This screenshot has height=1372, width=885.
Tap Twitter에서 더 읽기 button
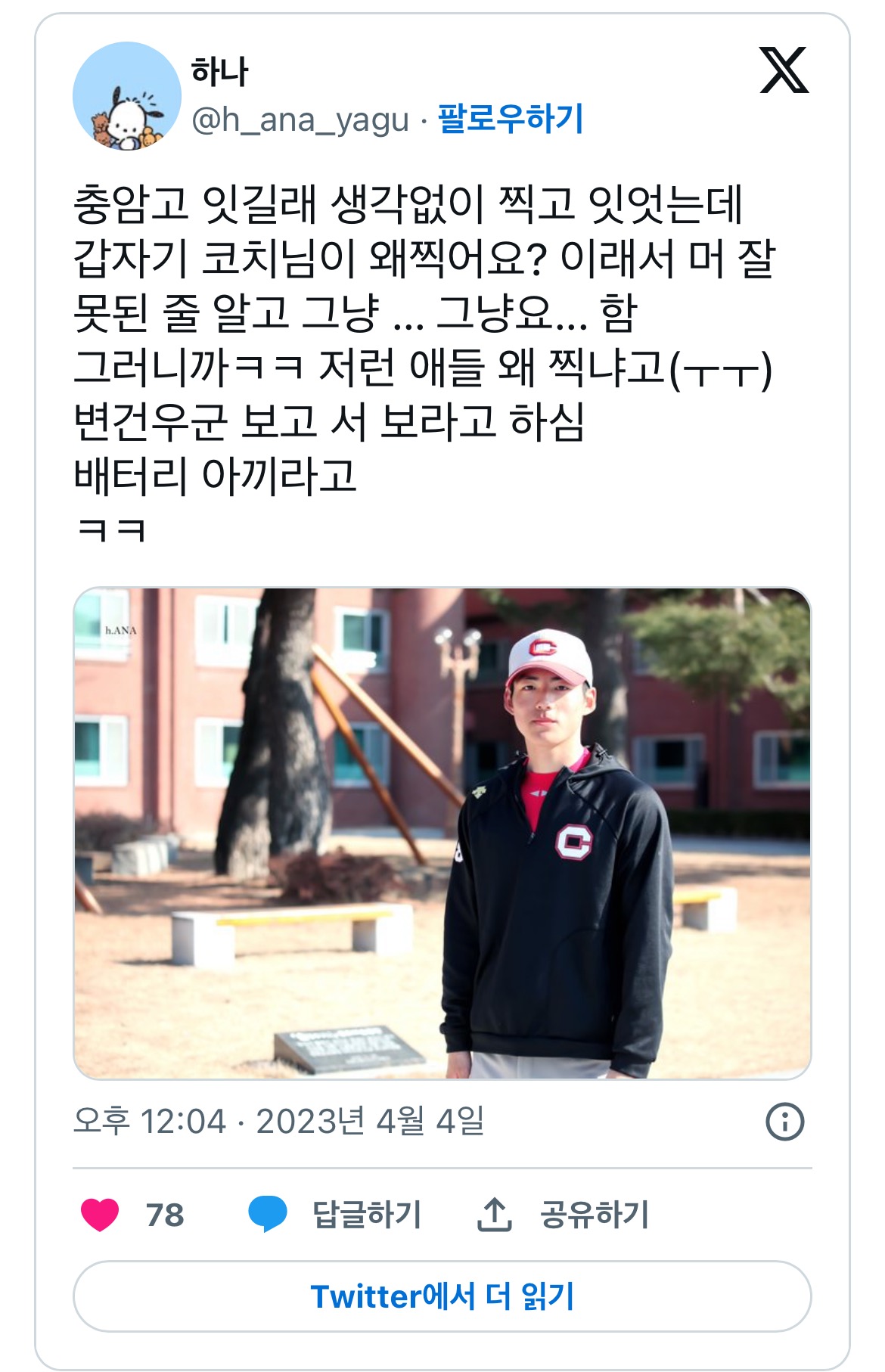442,1296
